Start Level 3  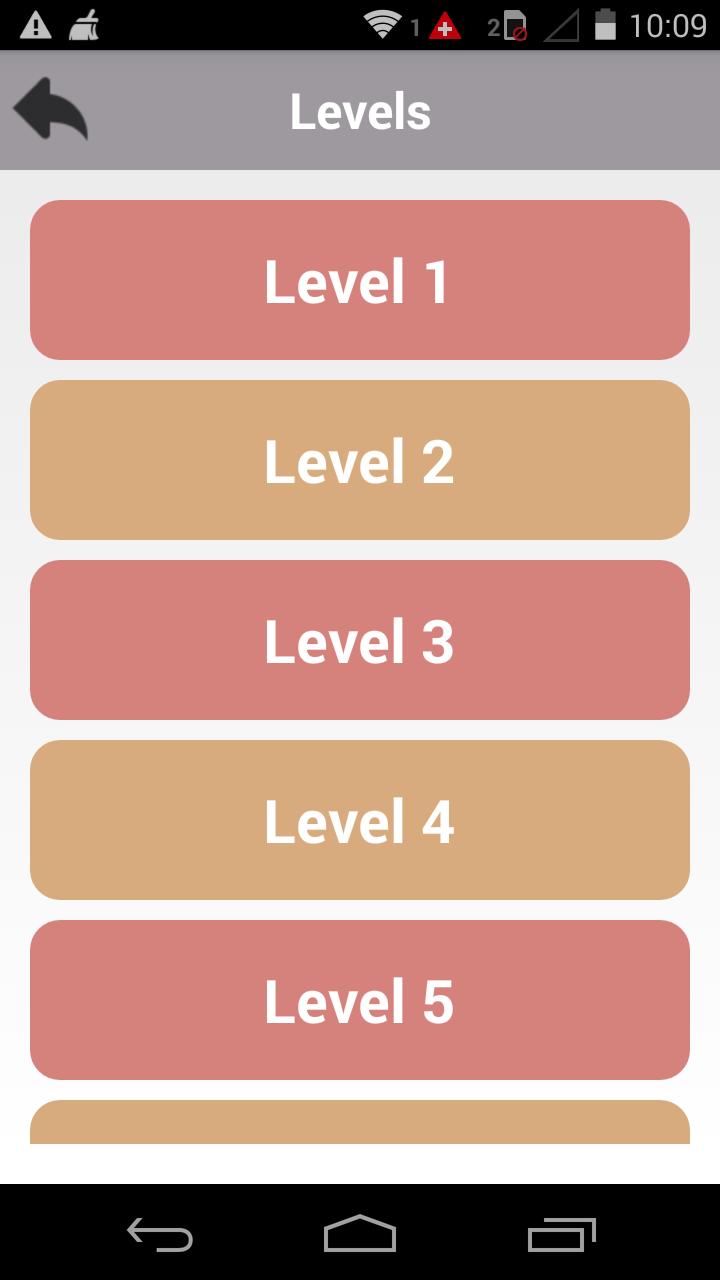pyautogui.click(x=360, y=640)
